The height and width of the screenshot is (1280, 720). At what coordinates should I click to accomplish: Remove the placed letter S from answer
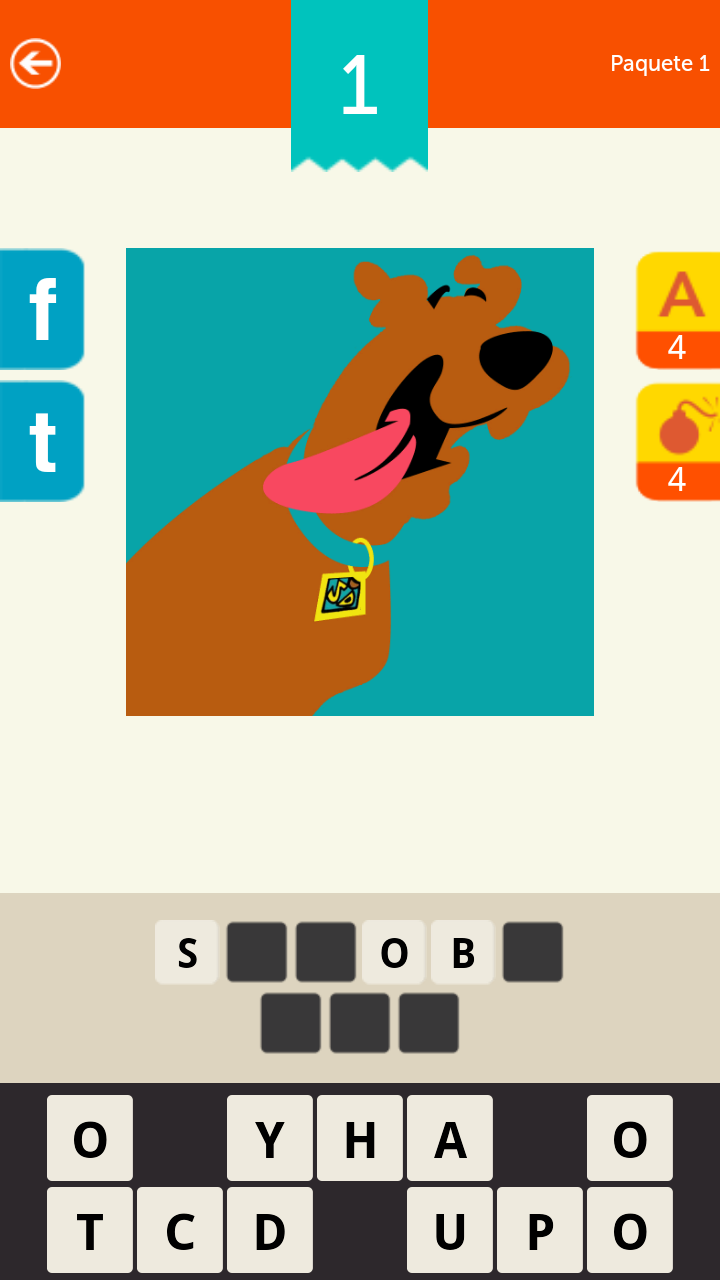187,952
